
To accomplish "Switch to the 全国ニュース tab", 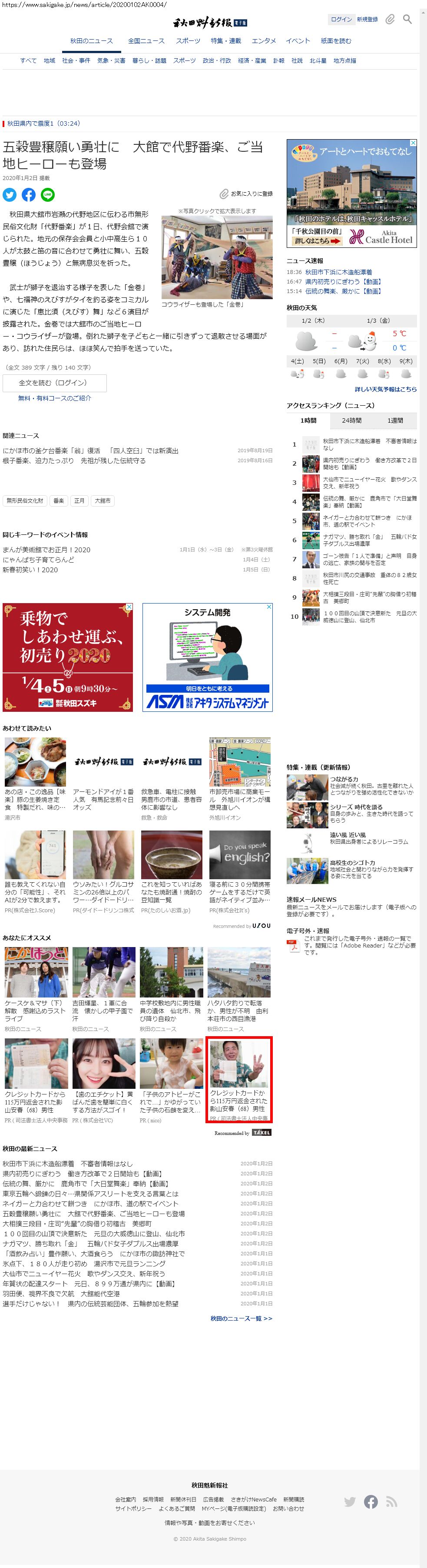I will pyautogui.click(x=146, y=41).
